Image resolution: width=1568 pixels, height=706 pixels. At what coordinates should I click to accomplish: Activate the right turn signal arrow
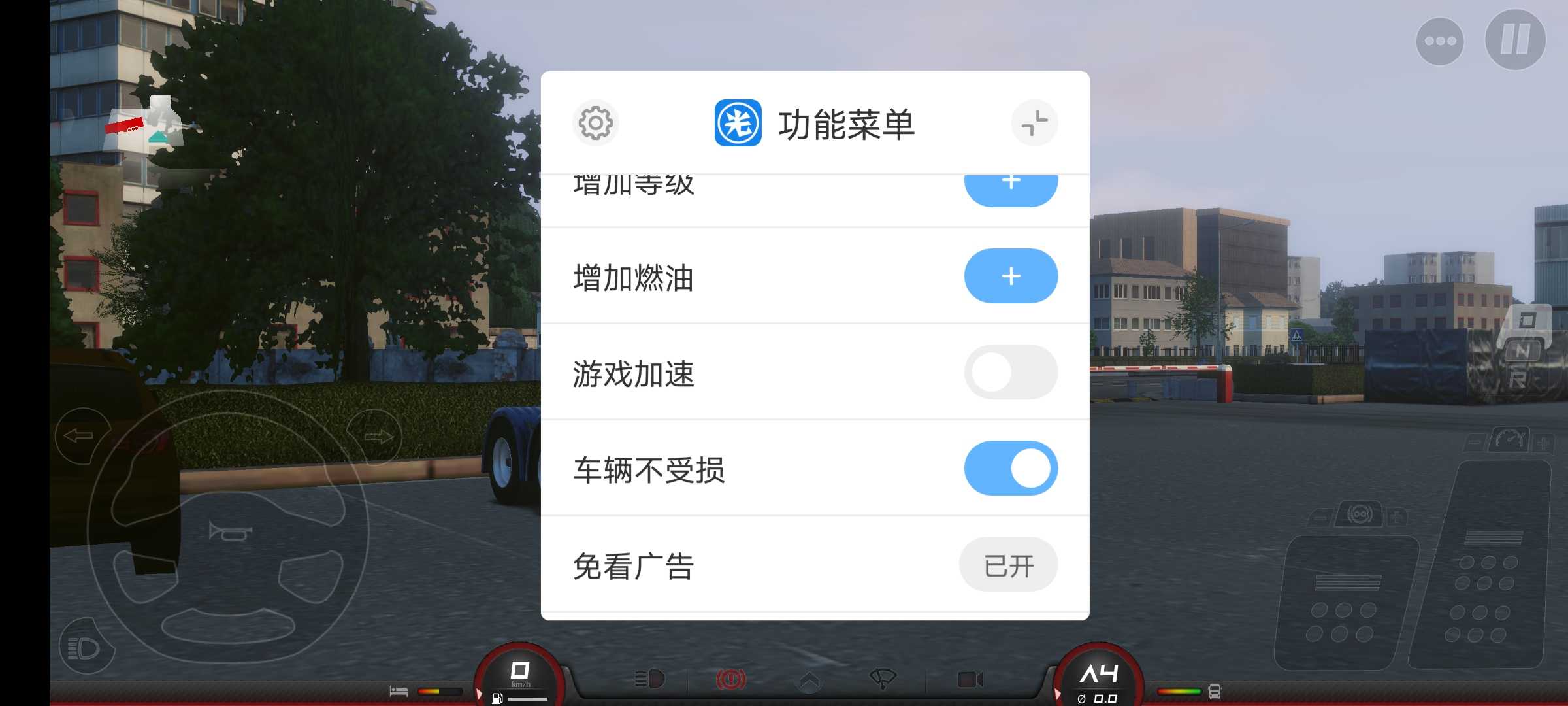[x=375, y=436]
